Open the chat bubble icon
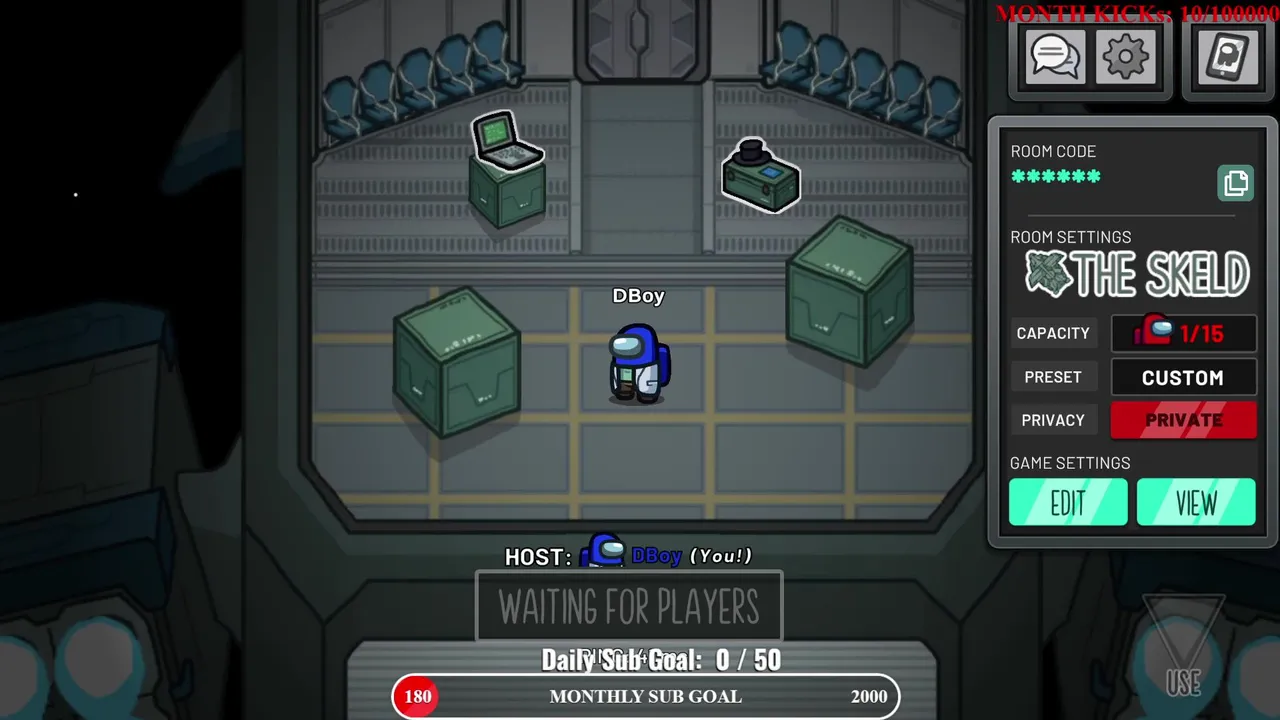 click(1055, 57)
